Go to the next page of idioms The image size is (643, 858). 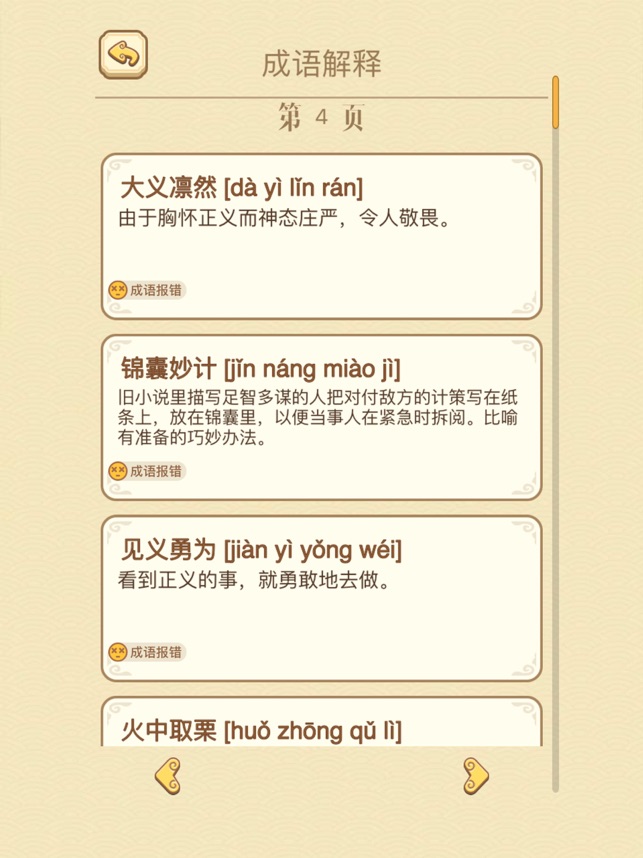click(475, 776)
